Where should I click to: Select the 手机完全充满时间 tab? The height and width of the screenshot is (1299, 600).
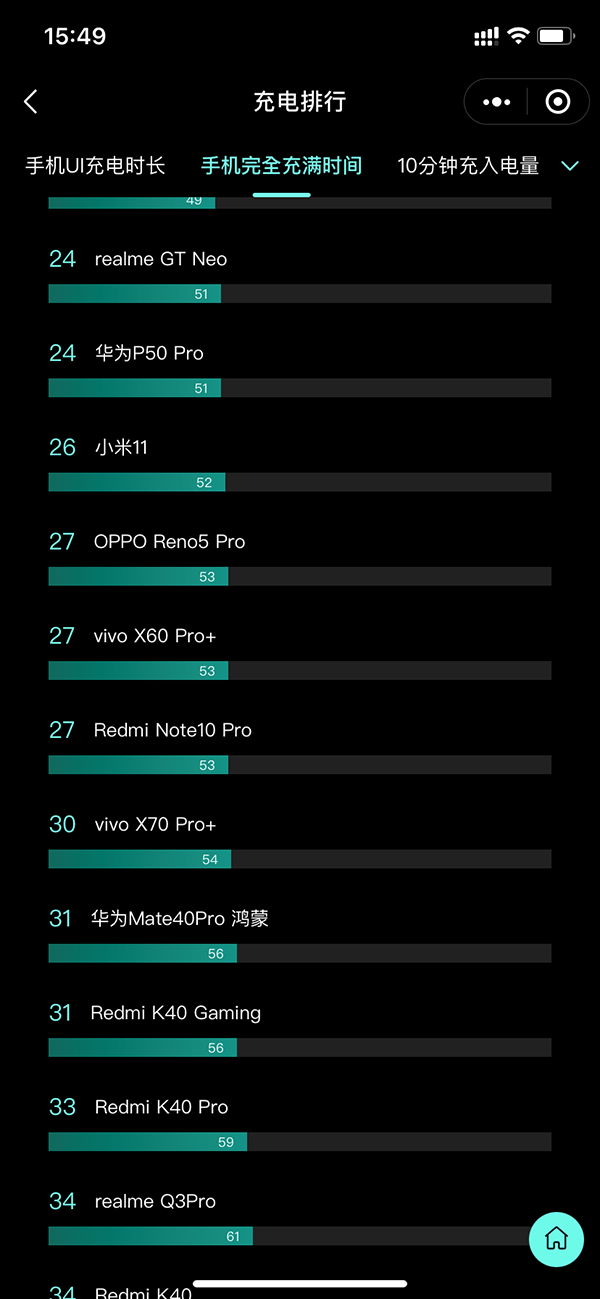point(281,166)
